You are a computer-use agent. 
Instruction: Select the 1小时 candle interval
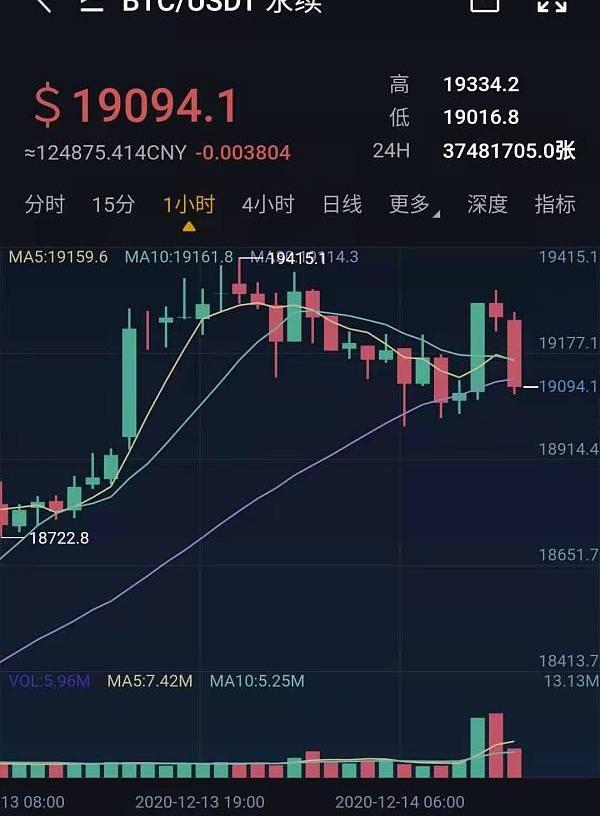(x=189, y=205)
